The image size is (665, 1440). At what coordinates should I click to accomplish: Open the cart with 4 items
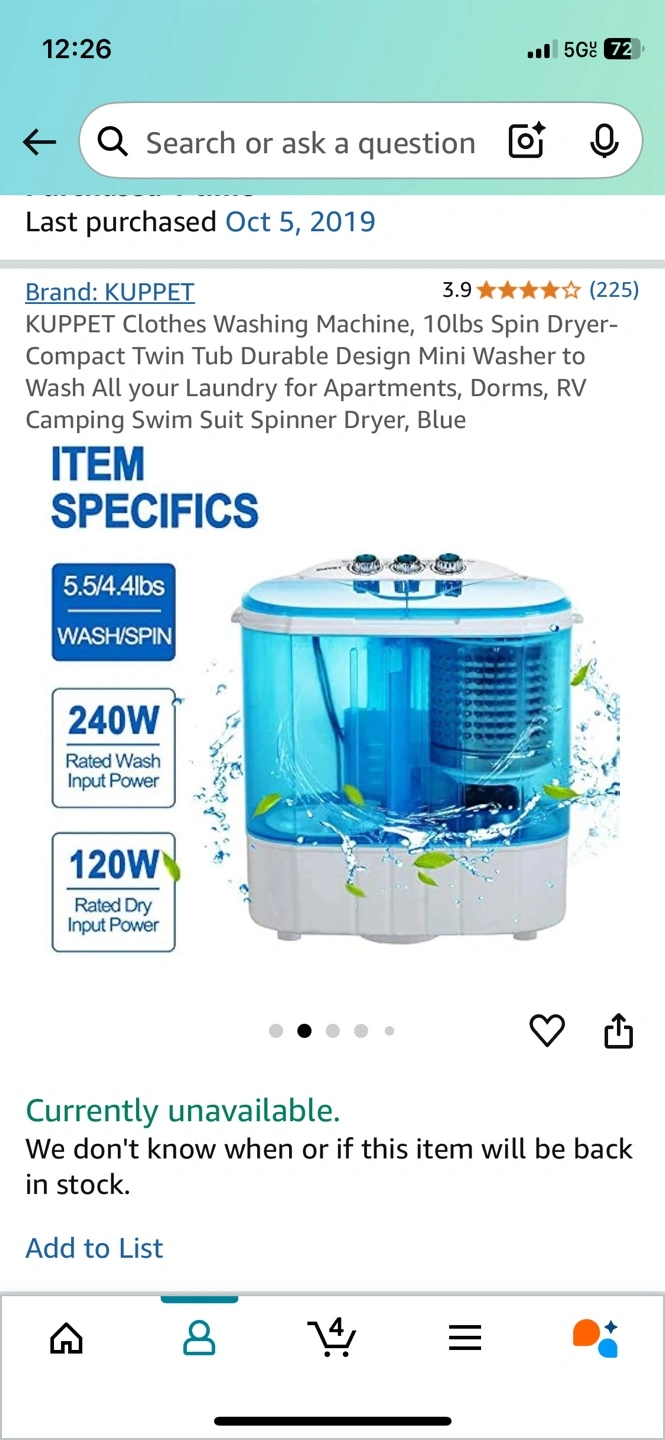pos(332,1337)
